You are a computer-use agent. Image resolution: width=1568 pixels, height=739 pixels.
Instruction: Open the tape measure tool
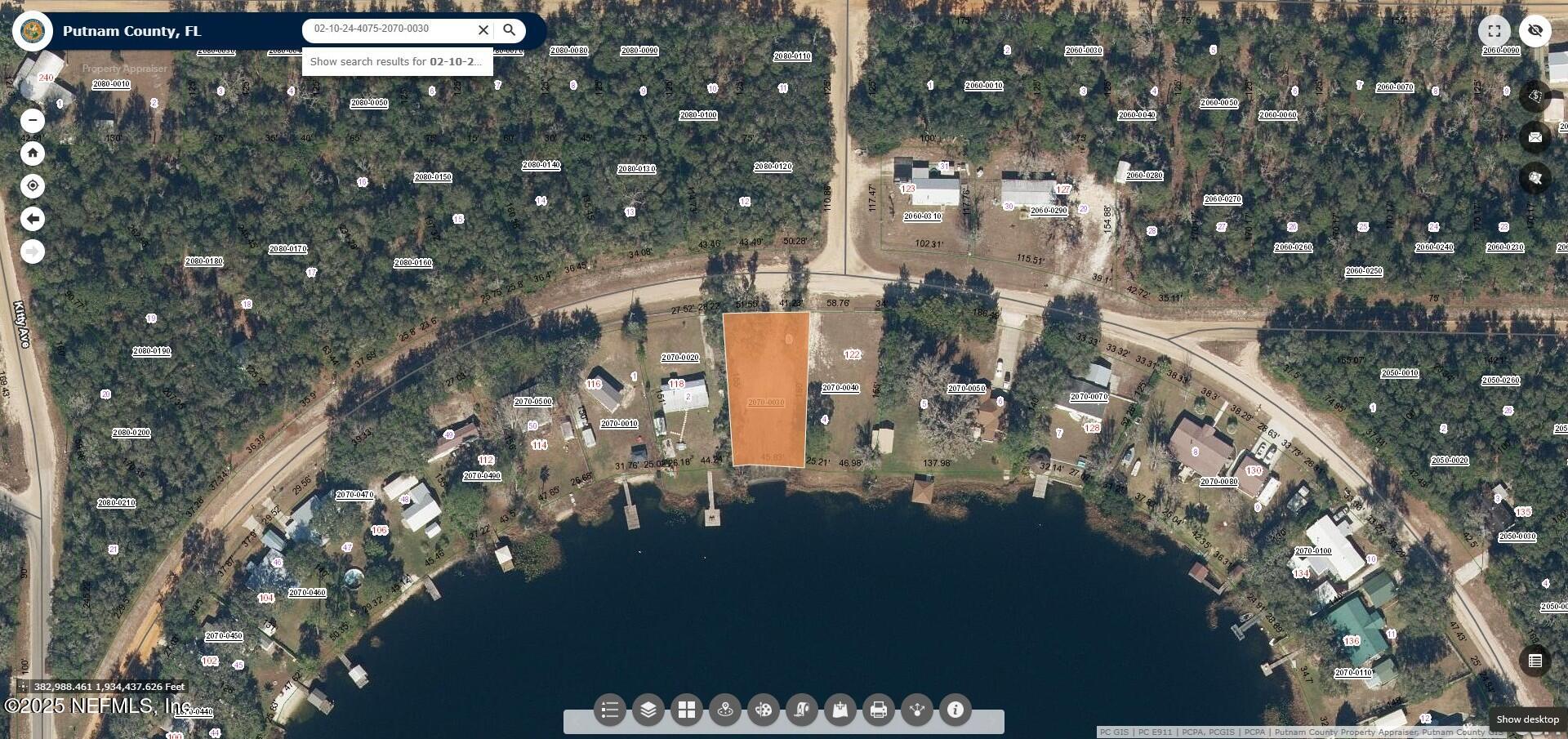click(802, 710)
